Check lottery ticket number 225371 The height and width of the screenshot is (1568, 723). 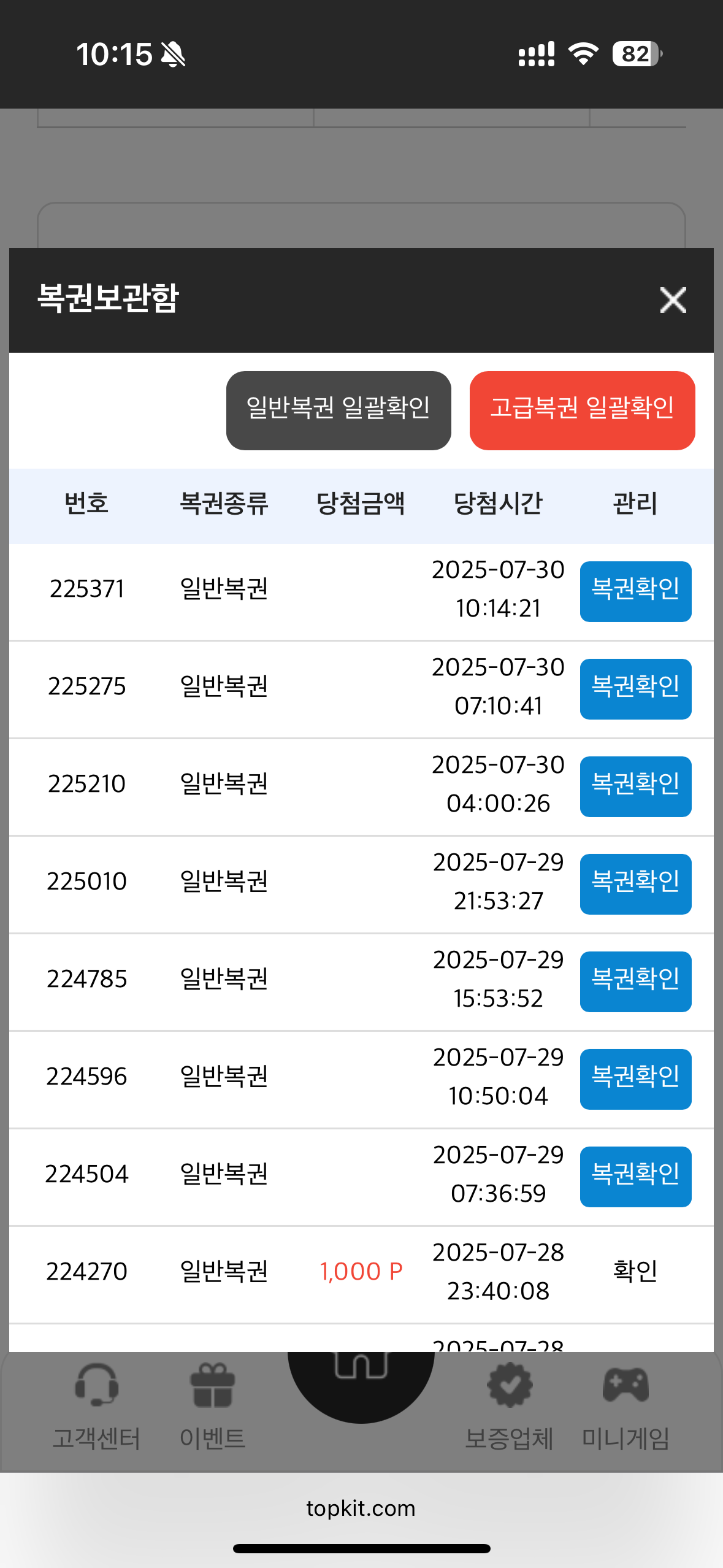(635, 591)
